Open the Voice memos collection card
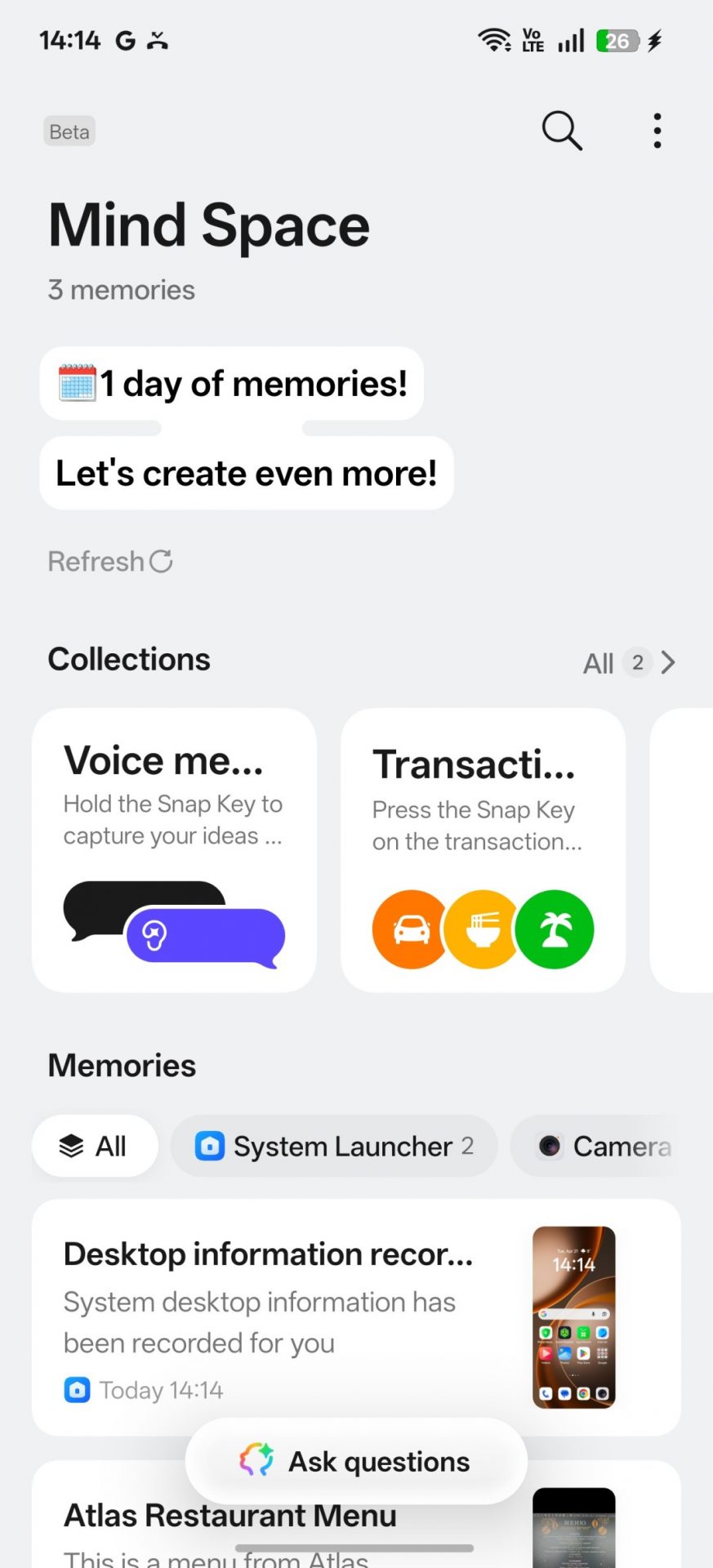This screenshot has width=713, height=1568. coord(174,849)
